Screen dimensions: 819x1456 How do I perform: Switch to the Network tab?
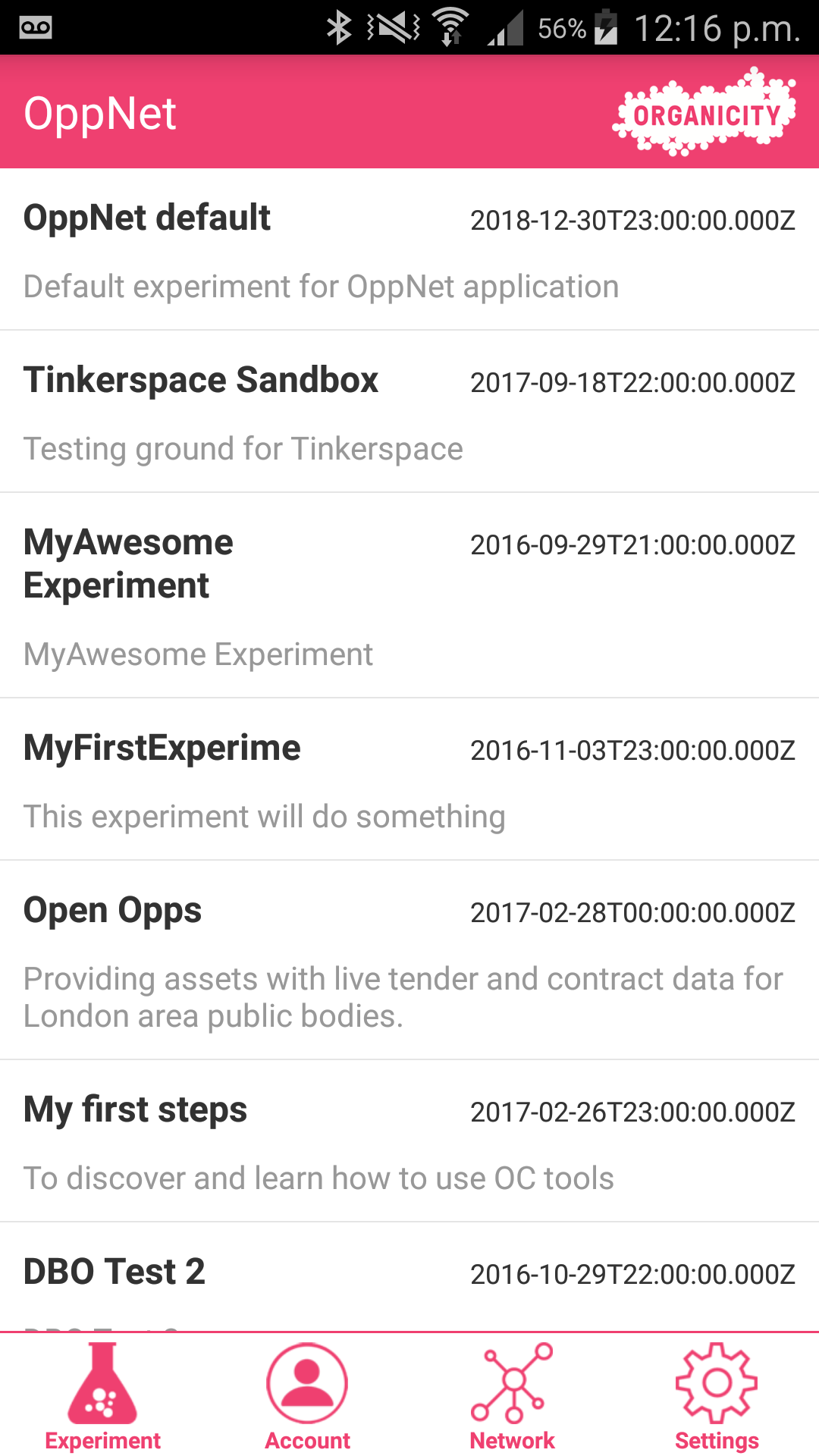click(x=512, y=1395)
